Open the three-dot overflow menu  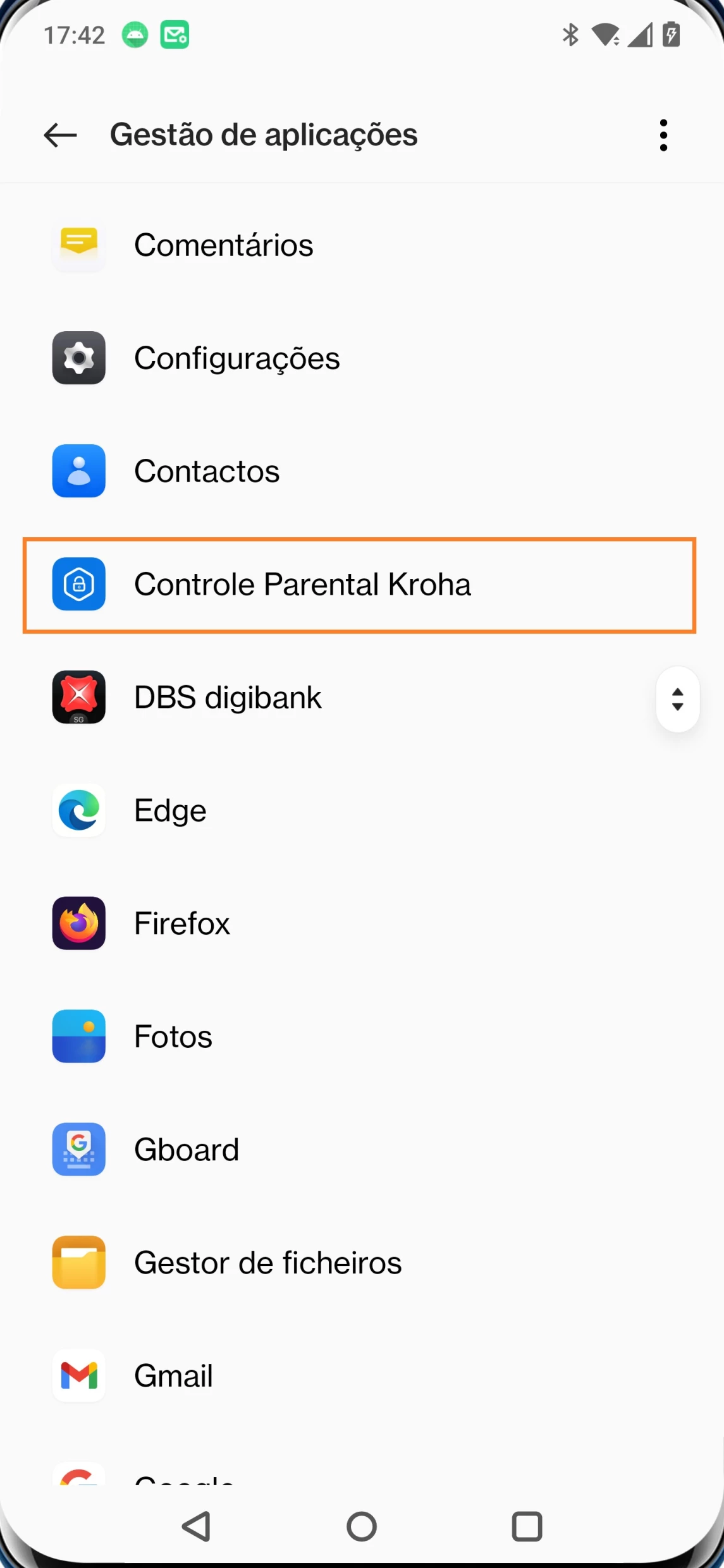(663, 135)
